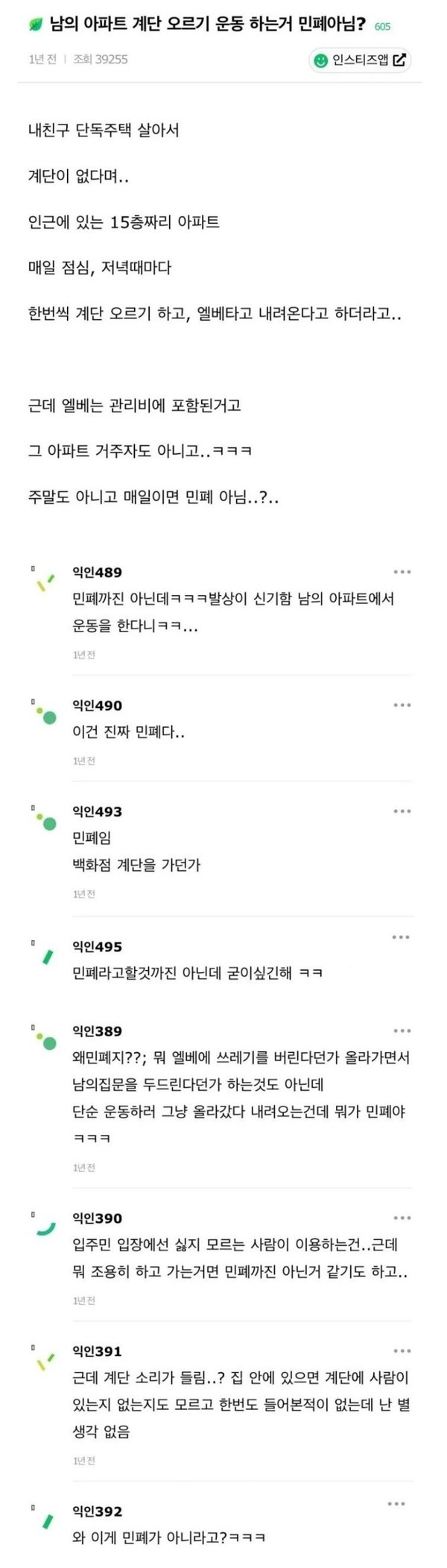Open more options for 익인490's comment
This screenshot has height=1568, width=447.
402,705
